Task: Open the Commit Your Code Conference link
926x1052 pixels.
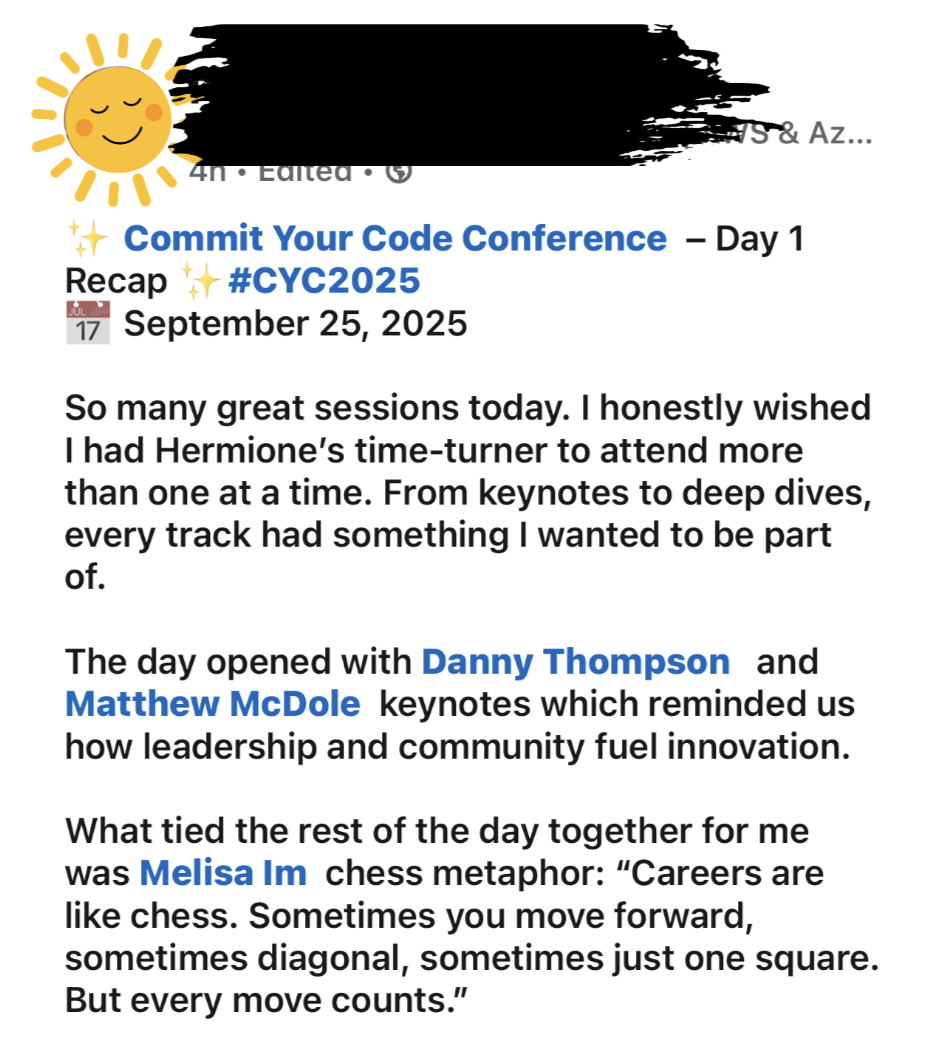Action: [x=394, y=239]
